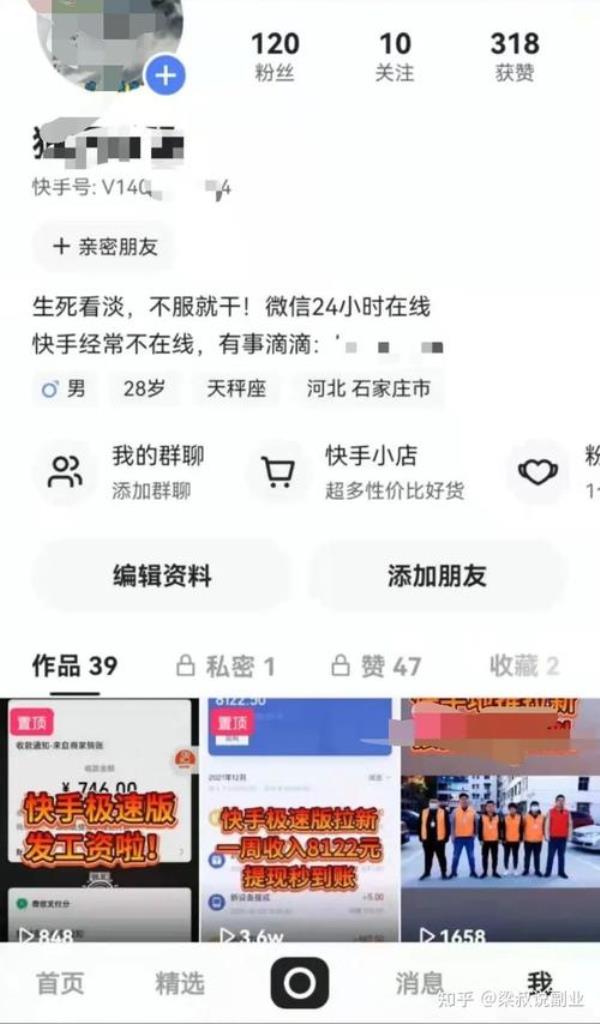Tap the center camera record button
Screen dimensions: 600x1024
[x=300, y=983]
